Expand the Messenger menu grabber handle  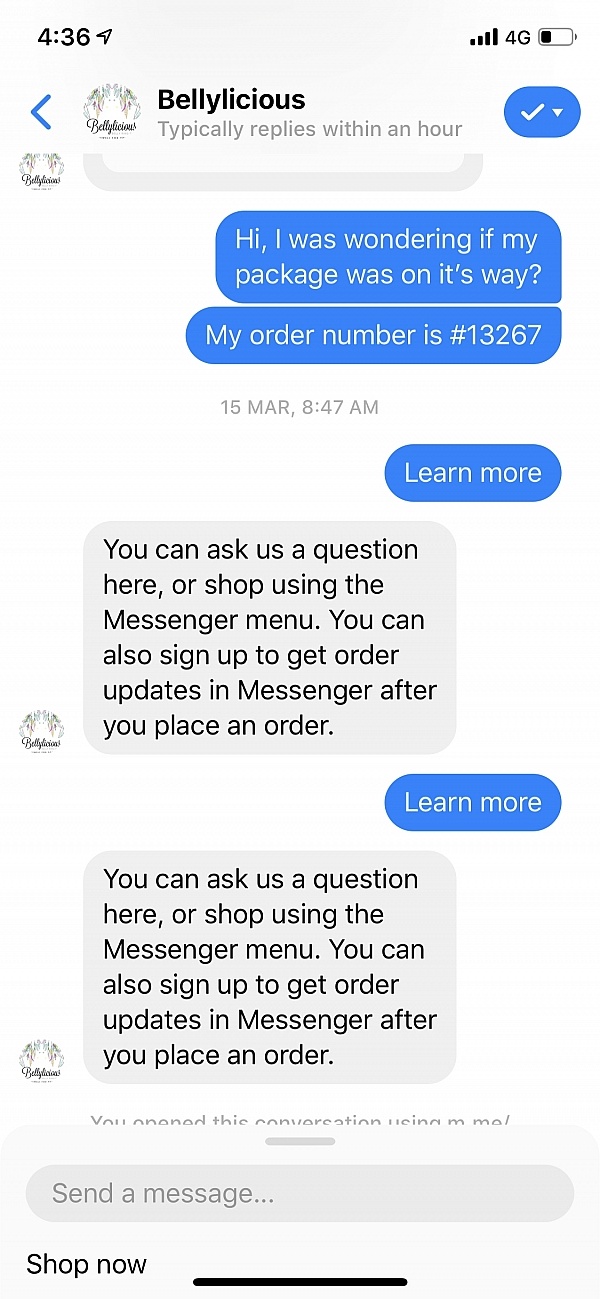[300, 1141]
